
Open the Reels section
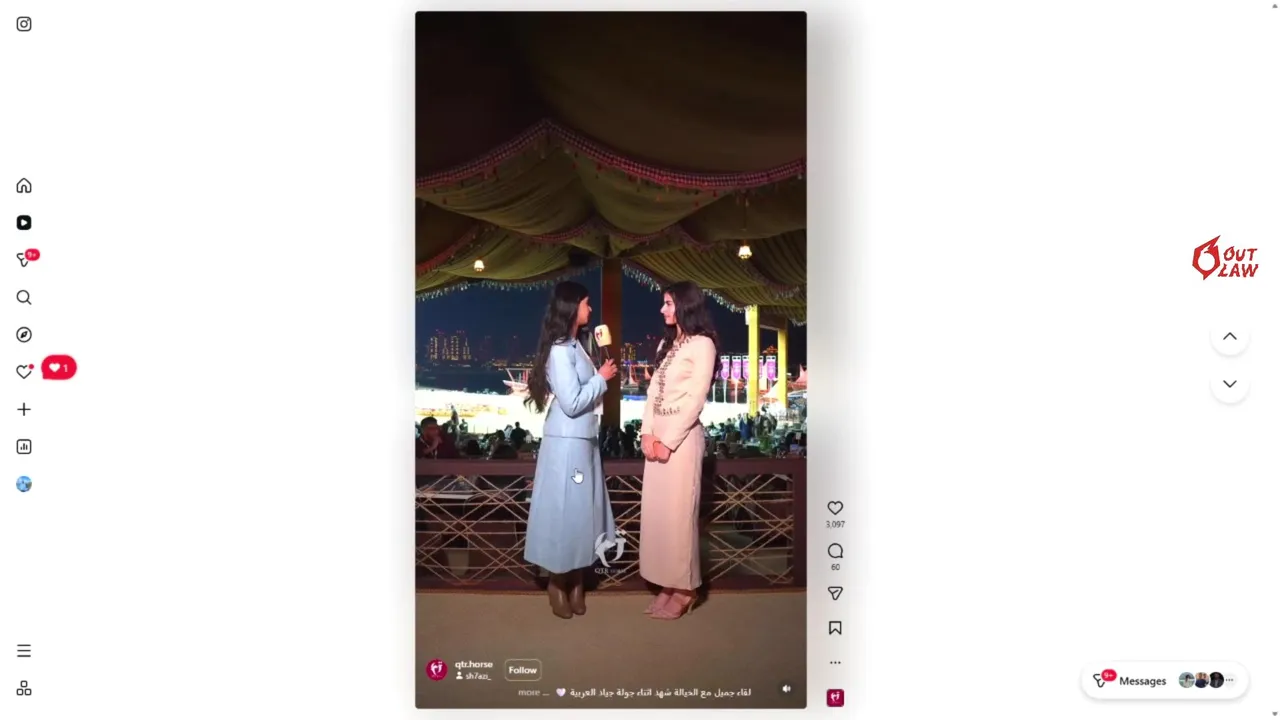[24, 223]
